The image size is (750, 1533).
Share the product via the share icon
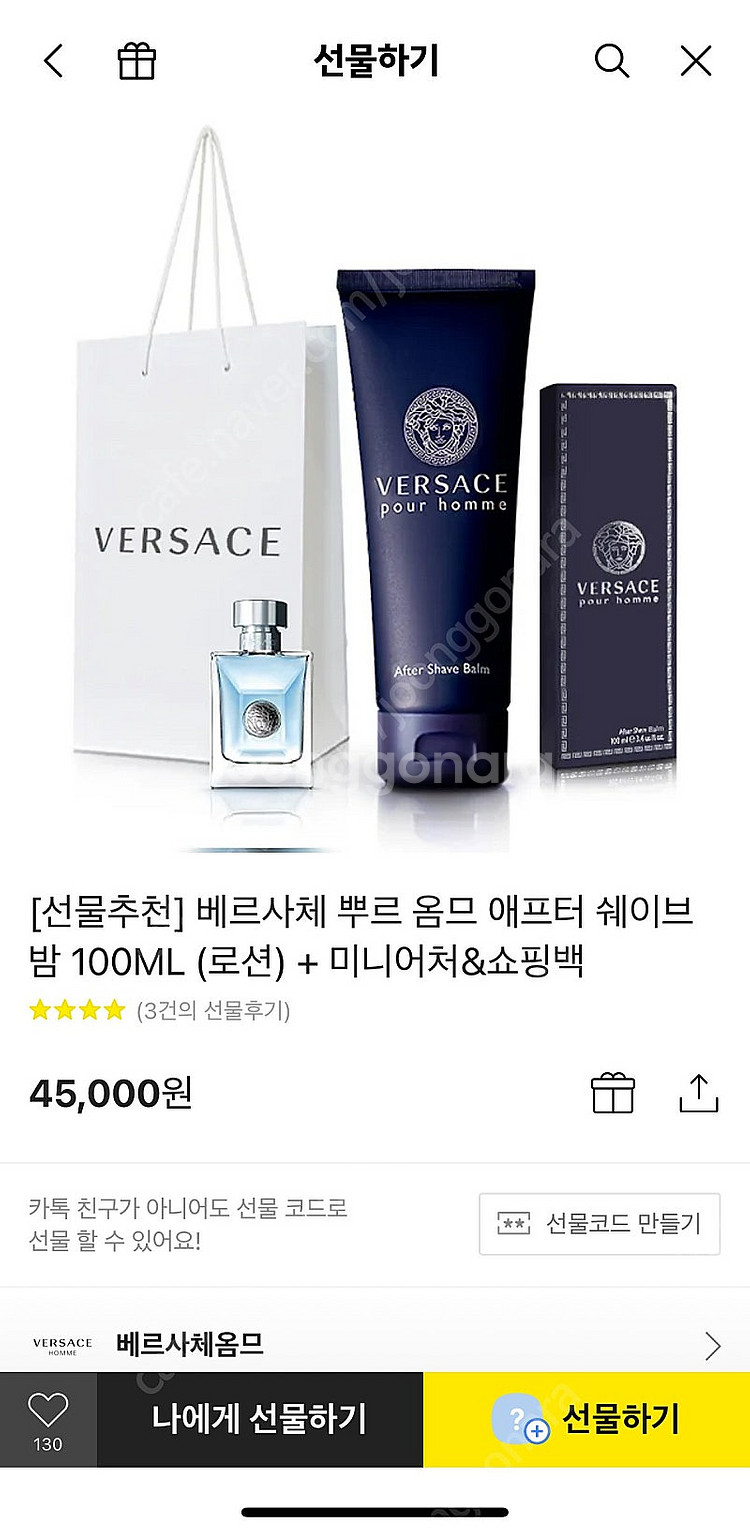click(x=701, y=1093)
